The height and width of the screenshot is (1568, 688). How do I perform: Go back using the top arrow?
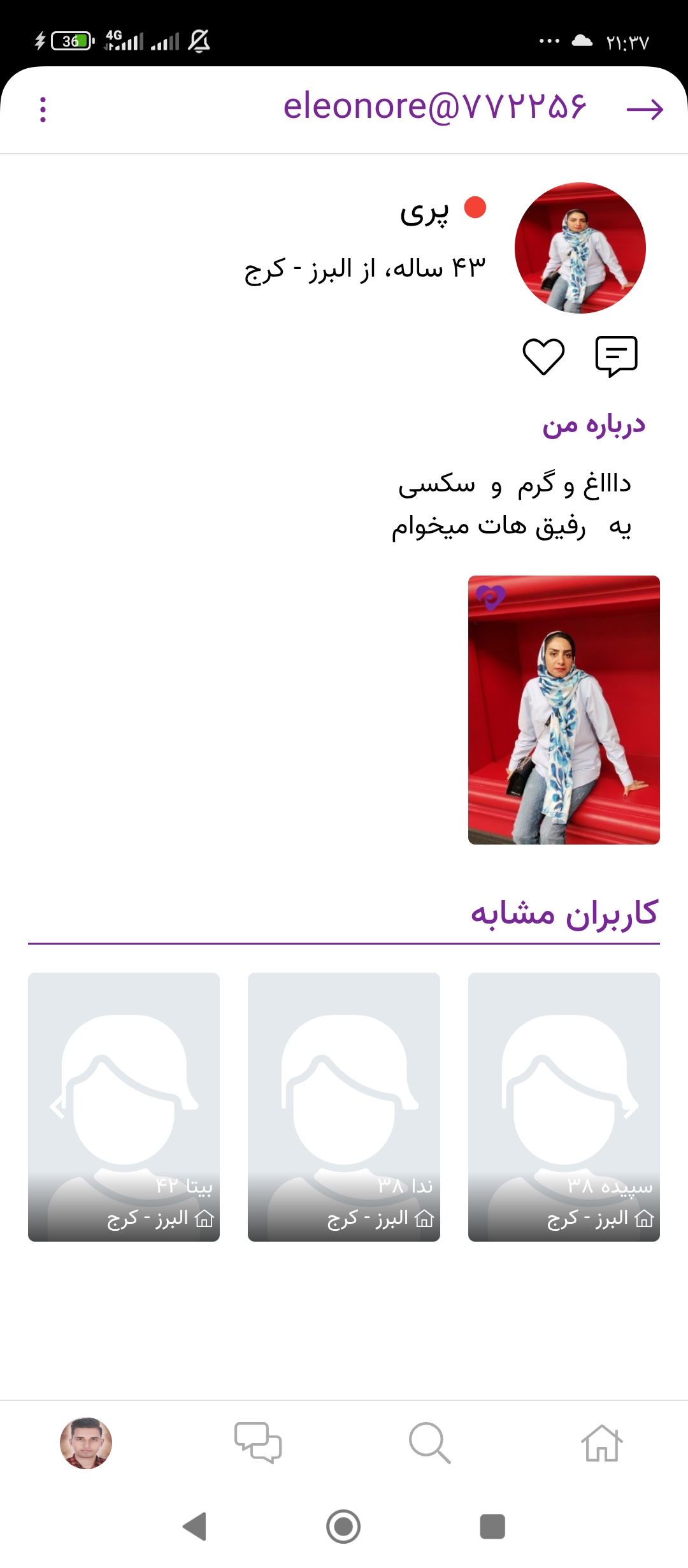click(x=644, y=110)
